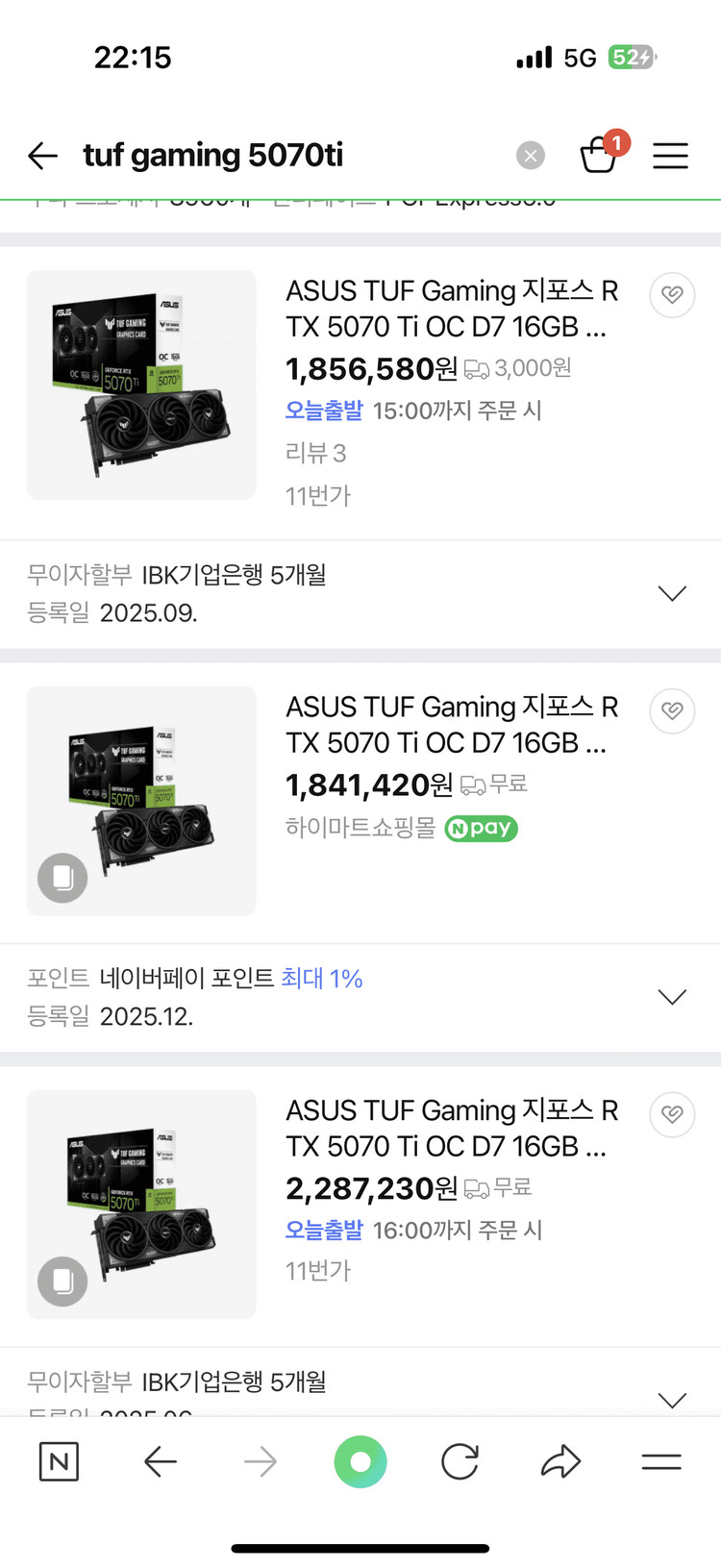Expand the bottom IBK기업은행 installment section
The image size is (721, 1568).
click(x=672, y=1400)
